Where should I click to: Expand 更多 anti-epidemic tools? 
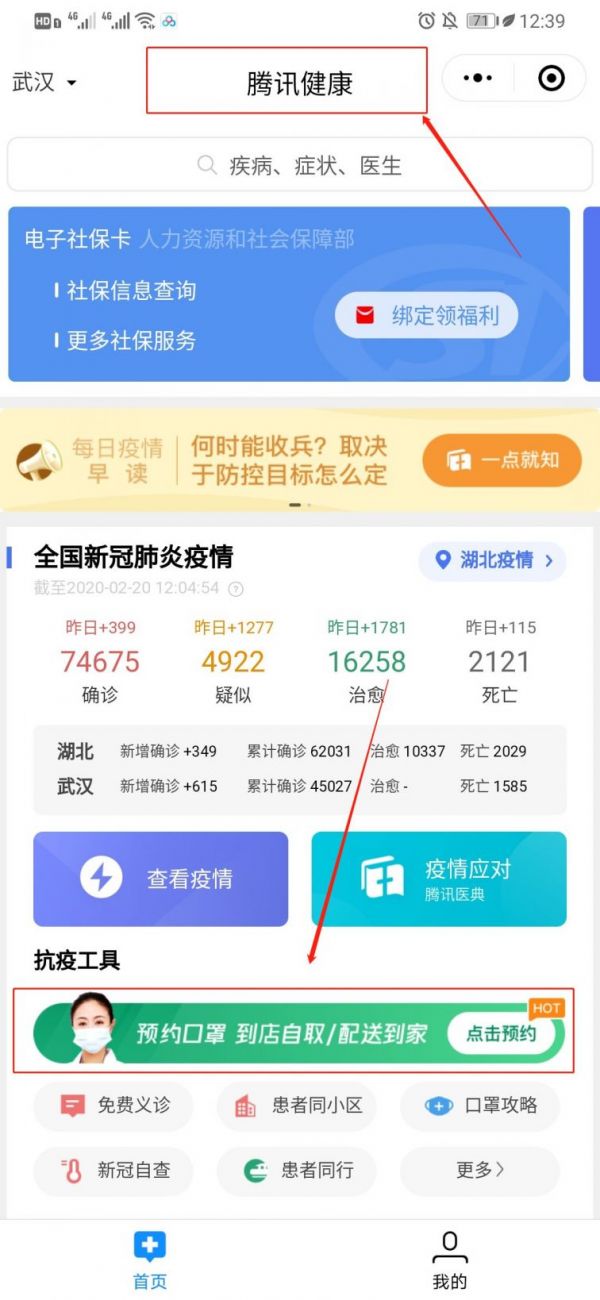click(480, 1171)
